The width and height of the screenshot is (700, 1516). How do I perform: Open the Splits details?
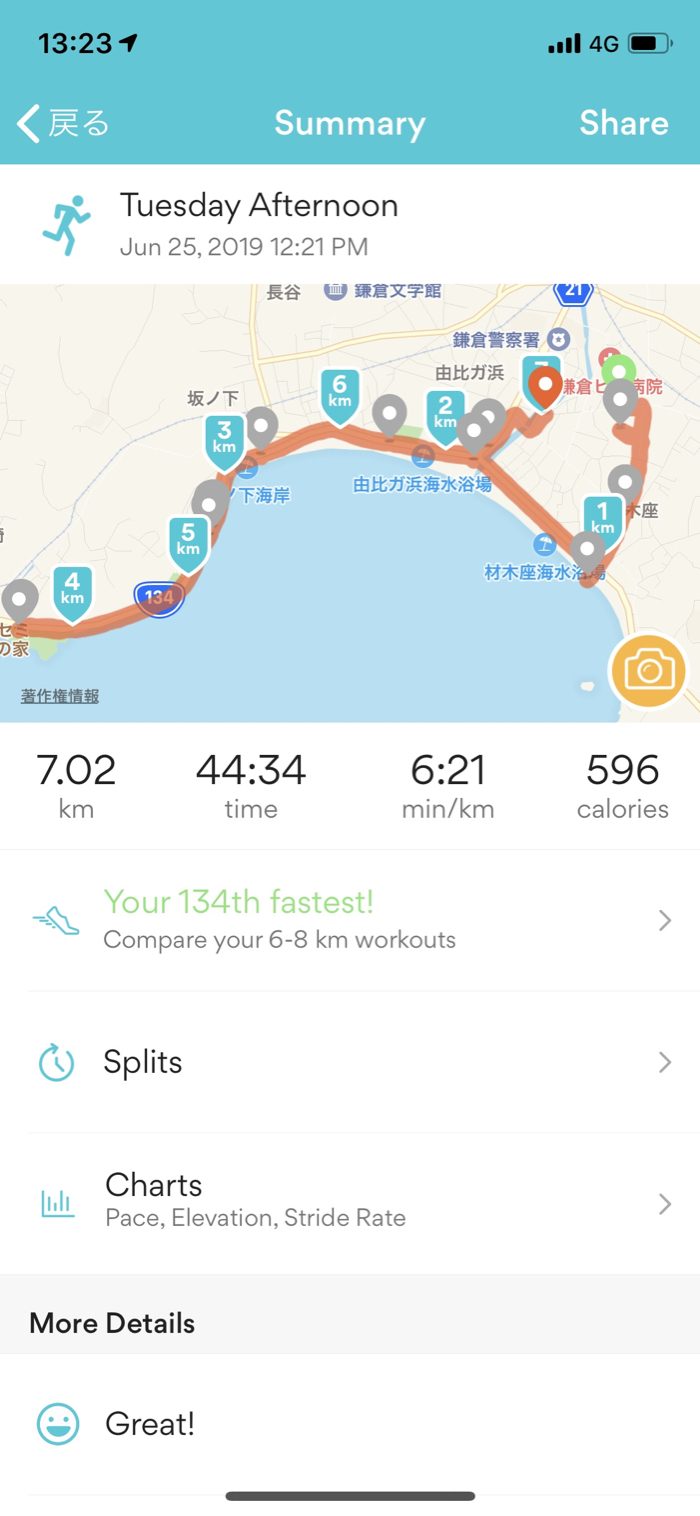point(350,1062)
